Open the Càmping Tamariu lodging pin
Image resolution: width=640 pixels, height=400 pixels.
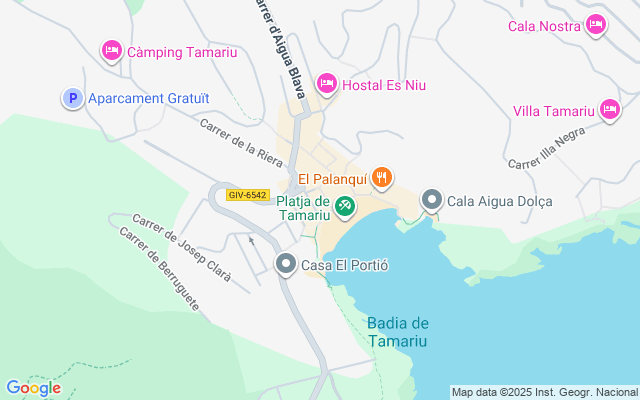pyautogui.click(x=112, y=51)
